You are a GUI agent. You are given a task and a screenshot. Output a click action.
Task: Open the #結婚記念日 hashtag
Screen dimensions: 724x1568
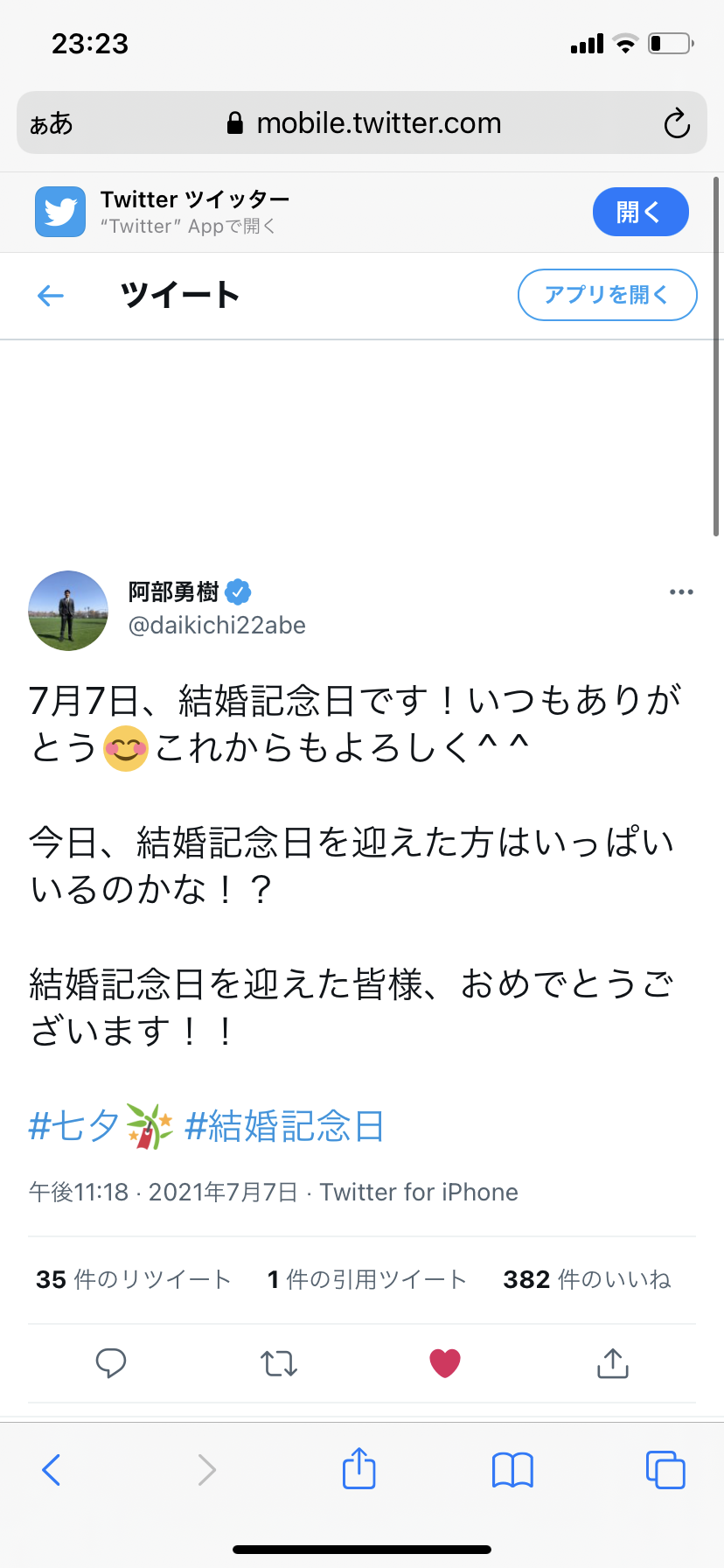pos(285,1126)
